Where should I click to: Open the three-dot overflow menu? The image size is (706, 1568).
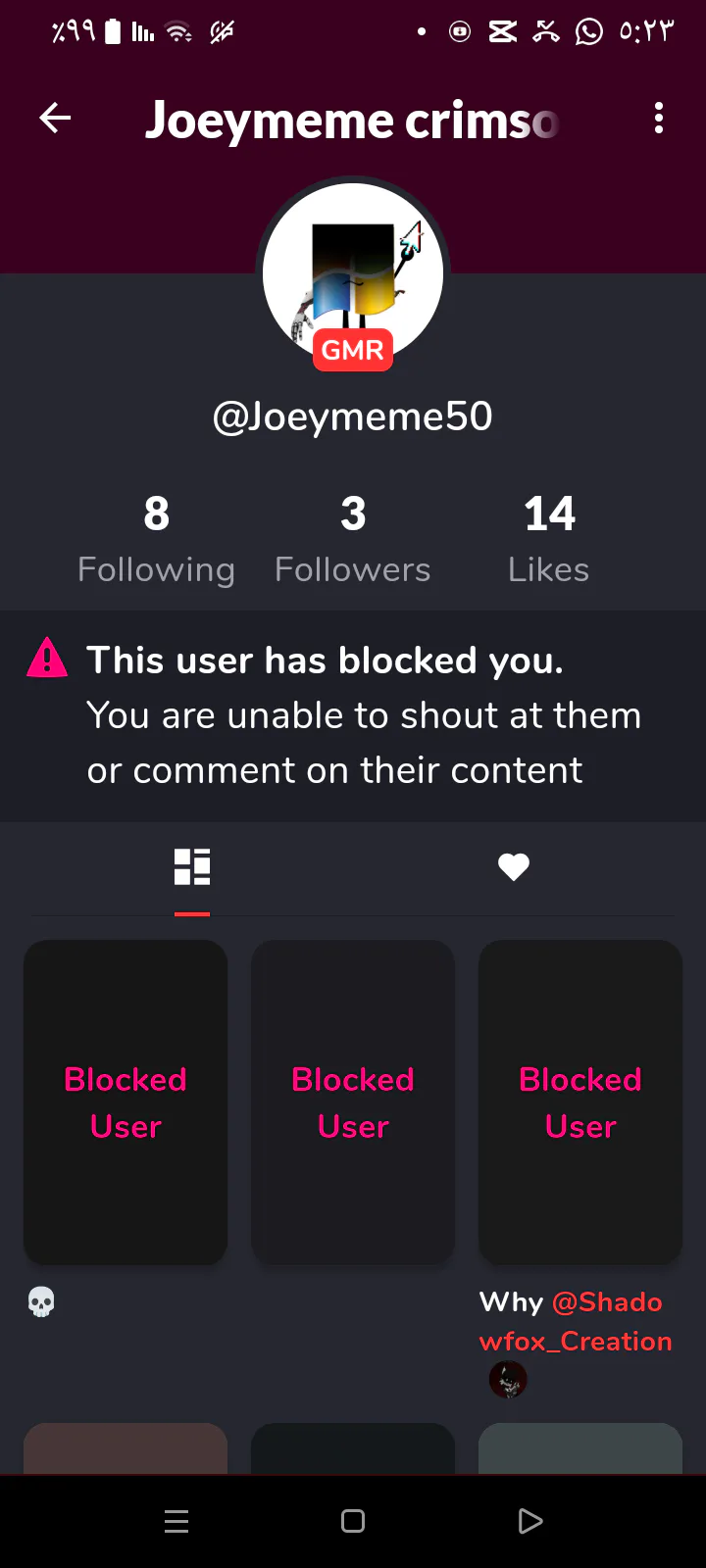659,119
